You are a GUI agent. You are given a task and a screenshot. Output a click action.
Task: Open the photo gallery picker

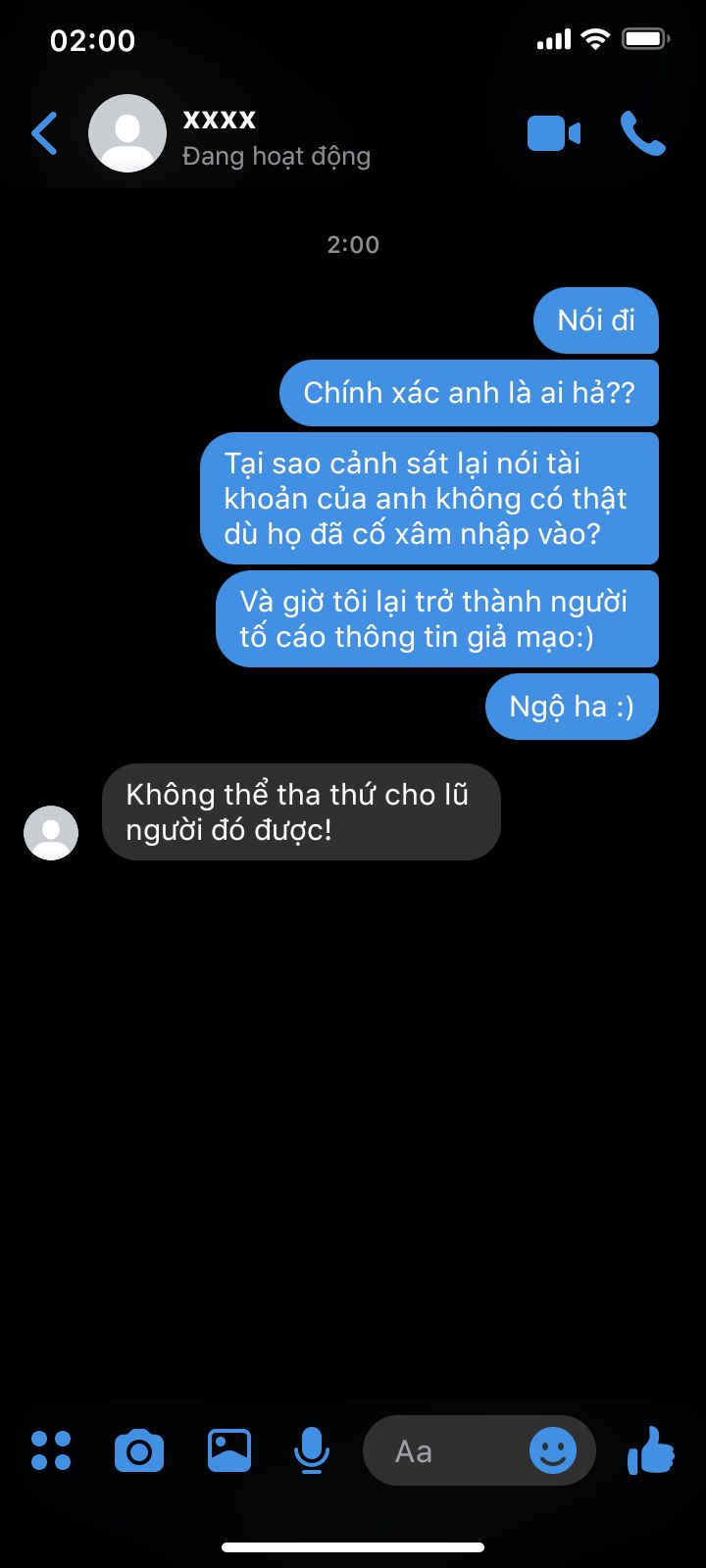[229, 1450]
